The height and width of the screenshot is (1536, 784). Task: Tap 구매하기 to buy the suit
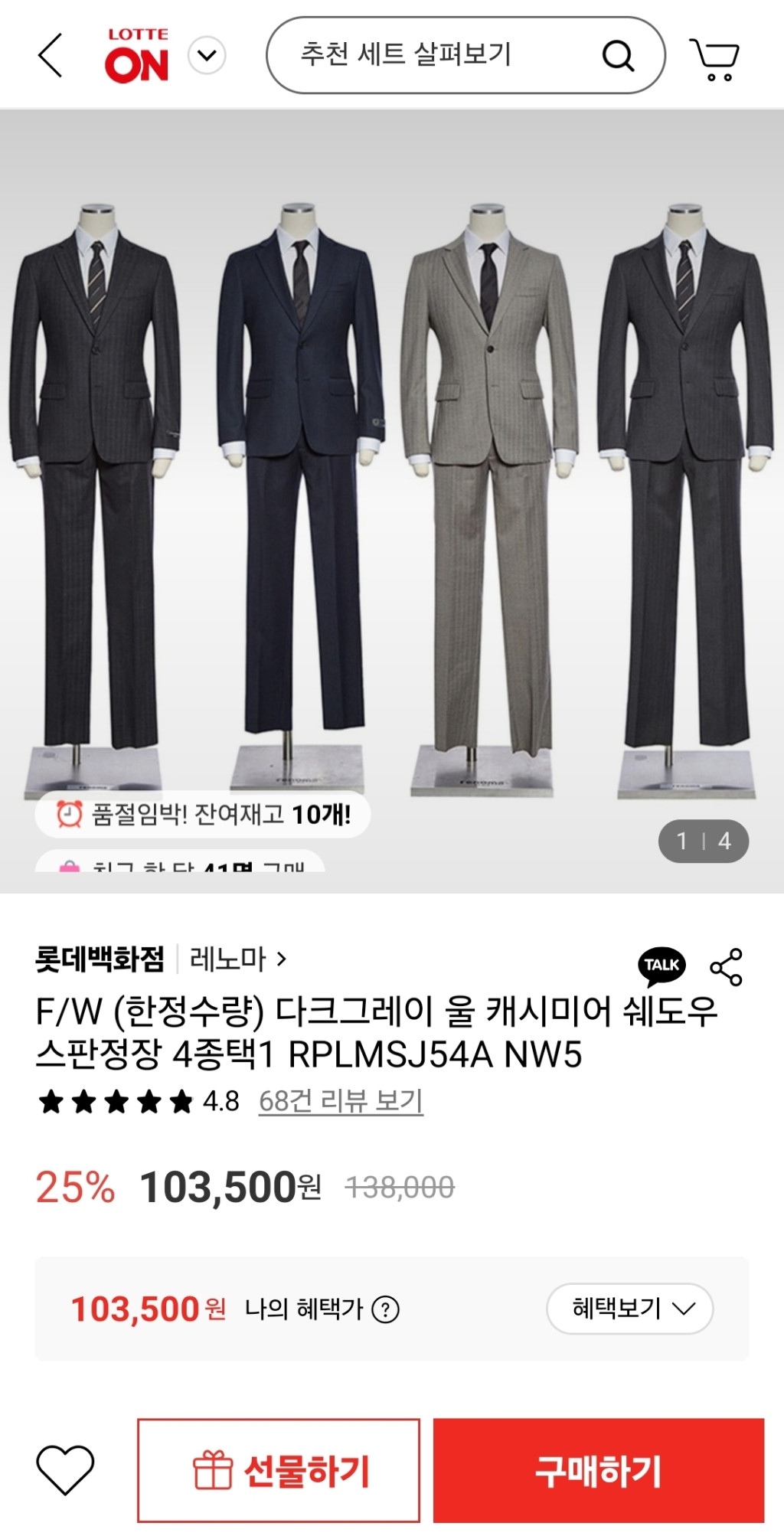598,1469
